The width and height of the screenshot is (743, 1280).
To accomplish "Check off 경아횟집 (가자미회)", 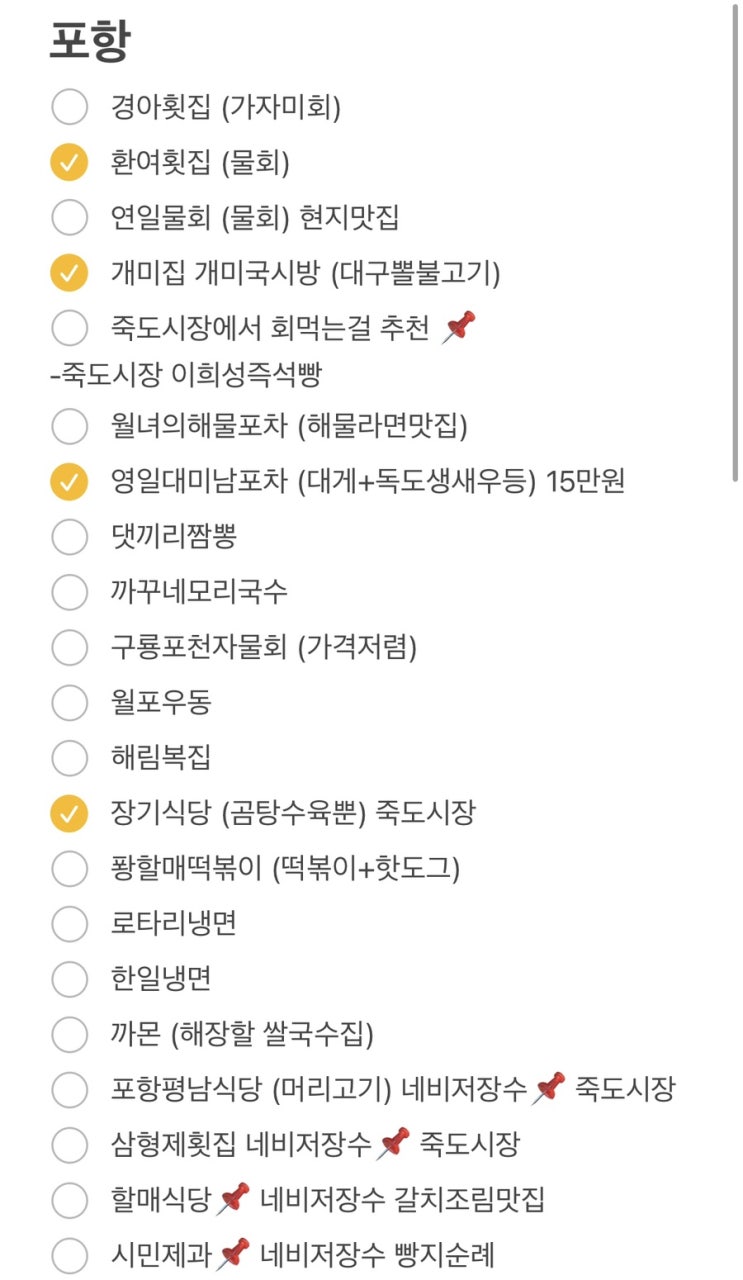I will 69,106.
